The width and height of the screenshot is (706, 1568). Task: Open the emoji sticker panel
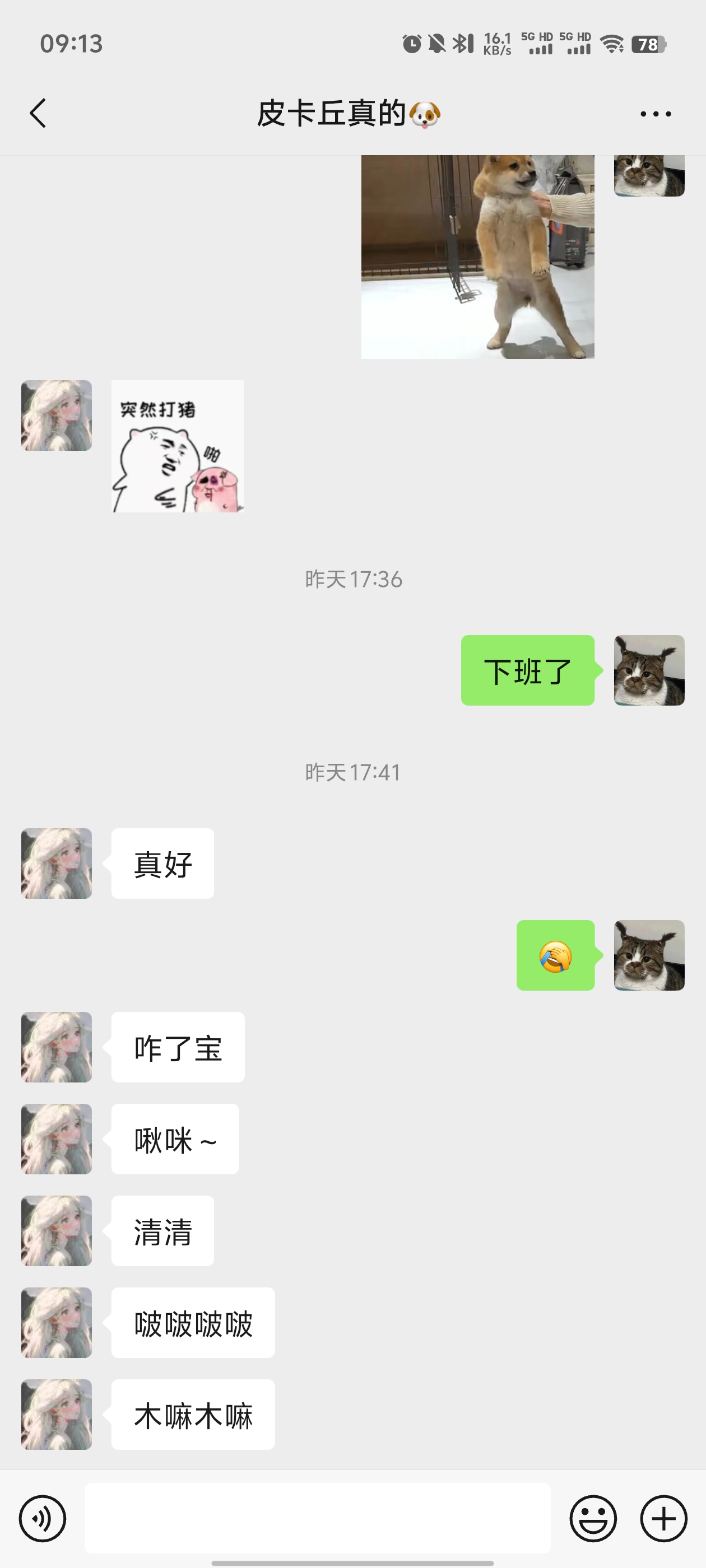click(593, 1518)
